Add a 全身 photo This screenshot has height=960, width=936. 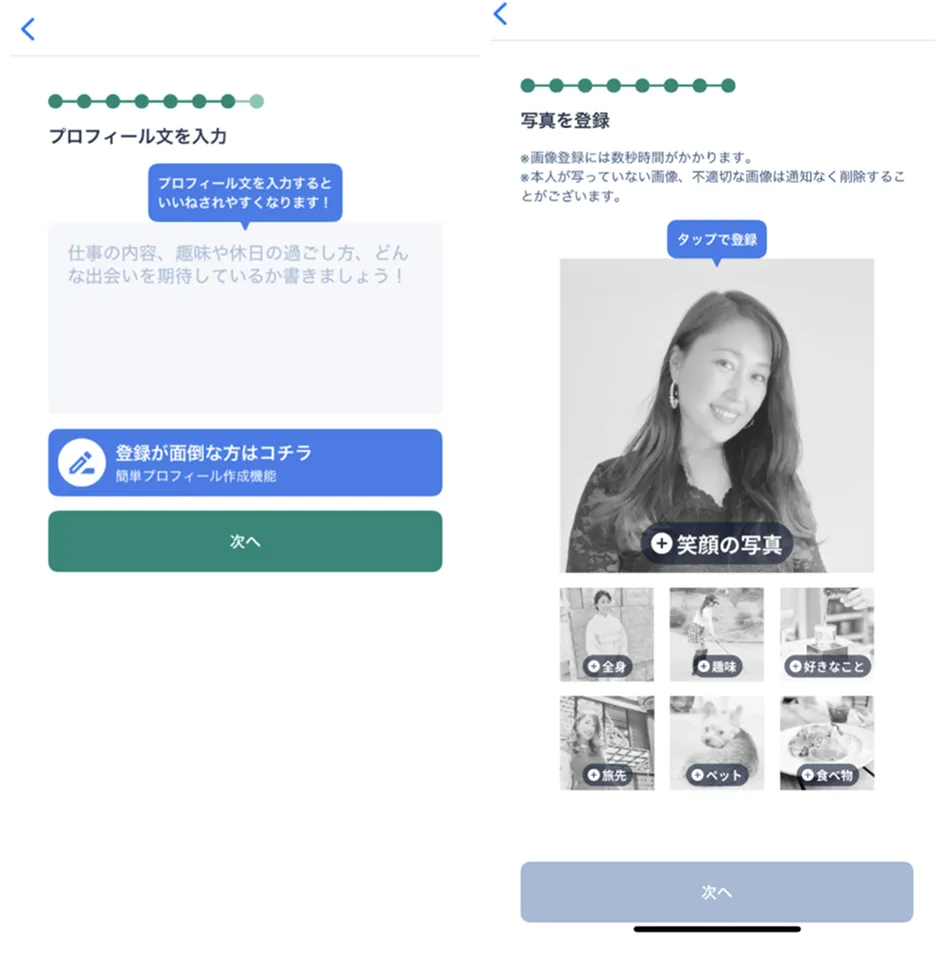click(606, 634)
